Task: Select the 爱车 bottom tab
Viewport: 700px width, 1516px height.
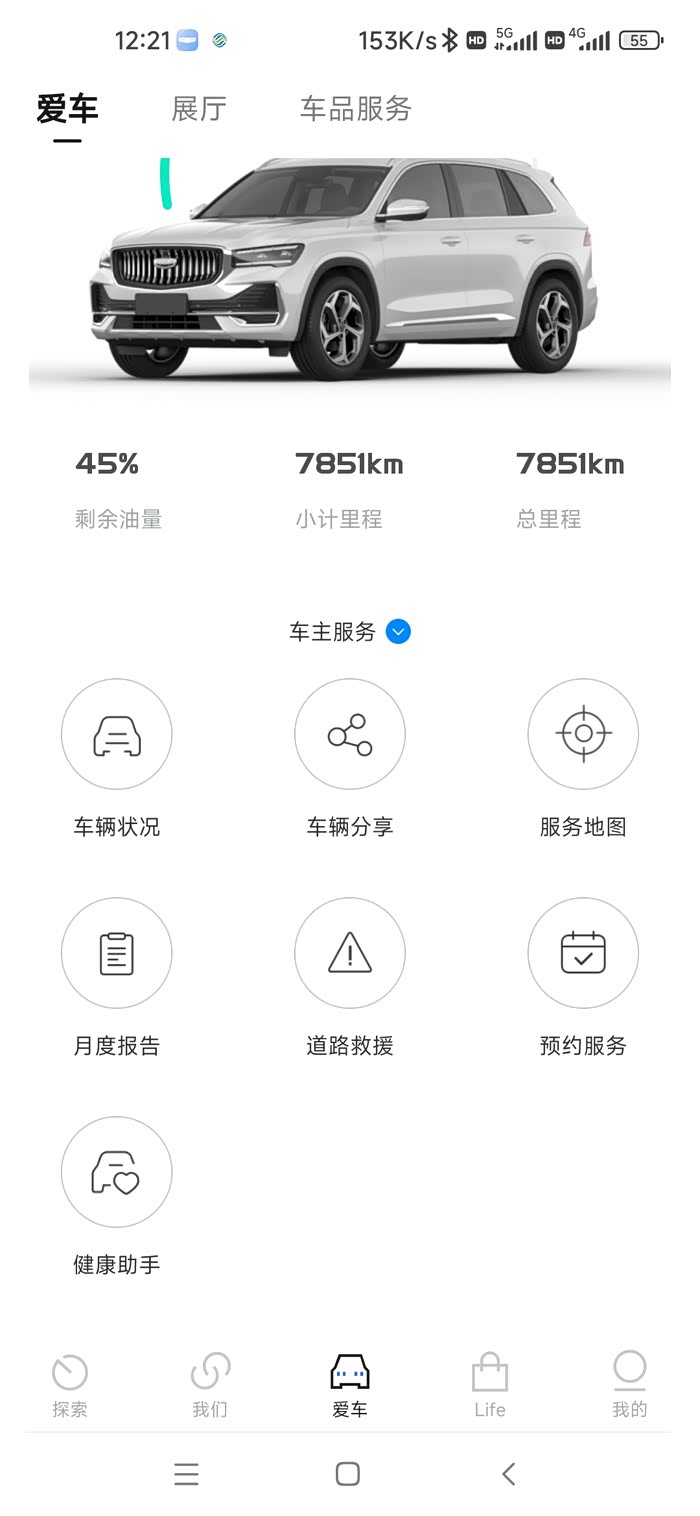Action: pos(350,1385)
